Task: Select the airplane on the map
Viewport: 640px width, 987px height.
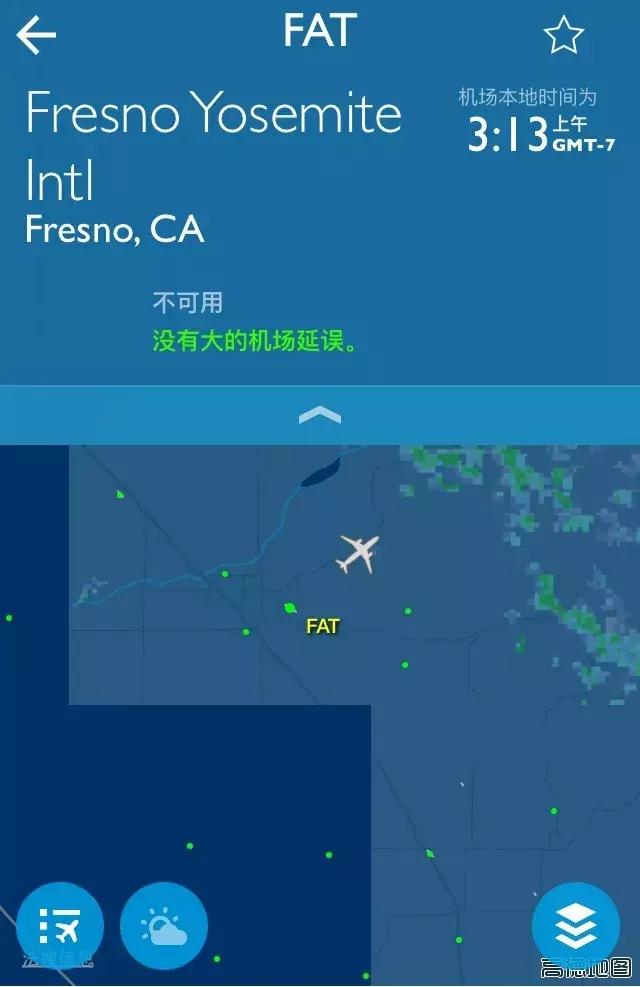Action: [358, 553]
